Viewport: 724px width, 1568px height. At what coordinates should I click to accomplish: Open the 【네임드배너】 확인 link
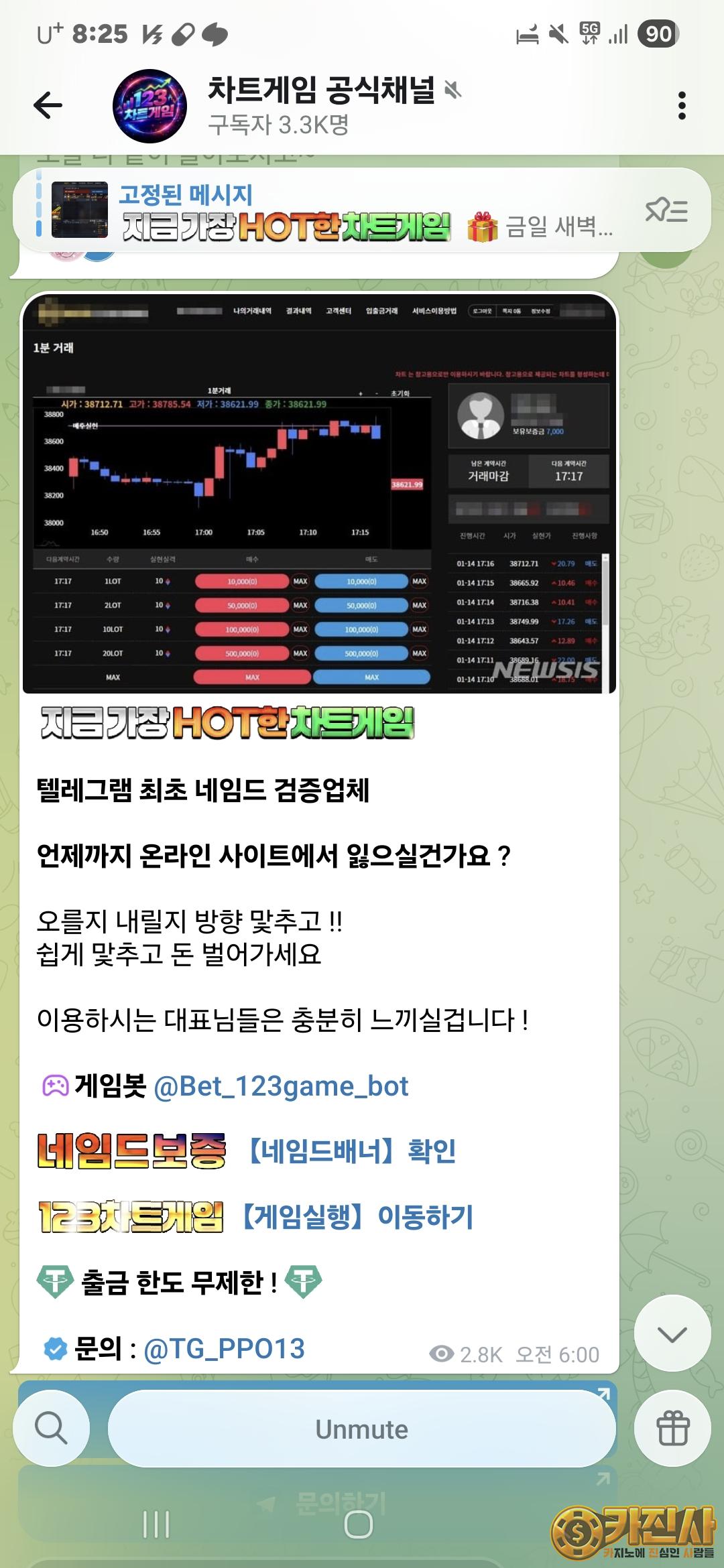[x=352, y=1151]
